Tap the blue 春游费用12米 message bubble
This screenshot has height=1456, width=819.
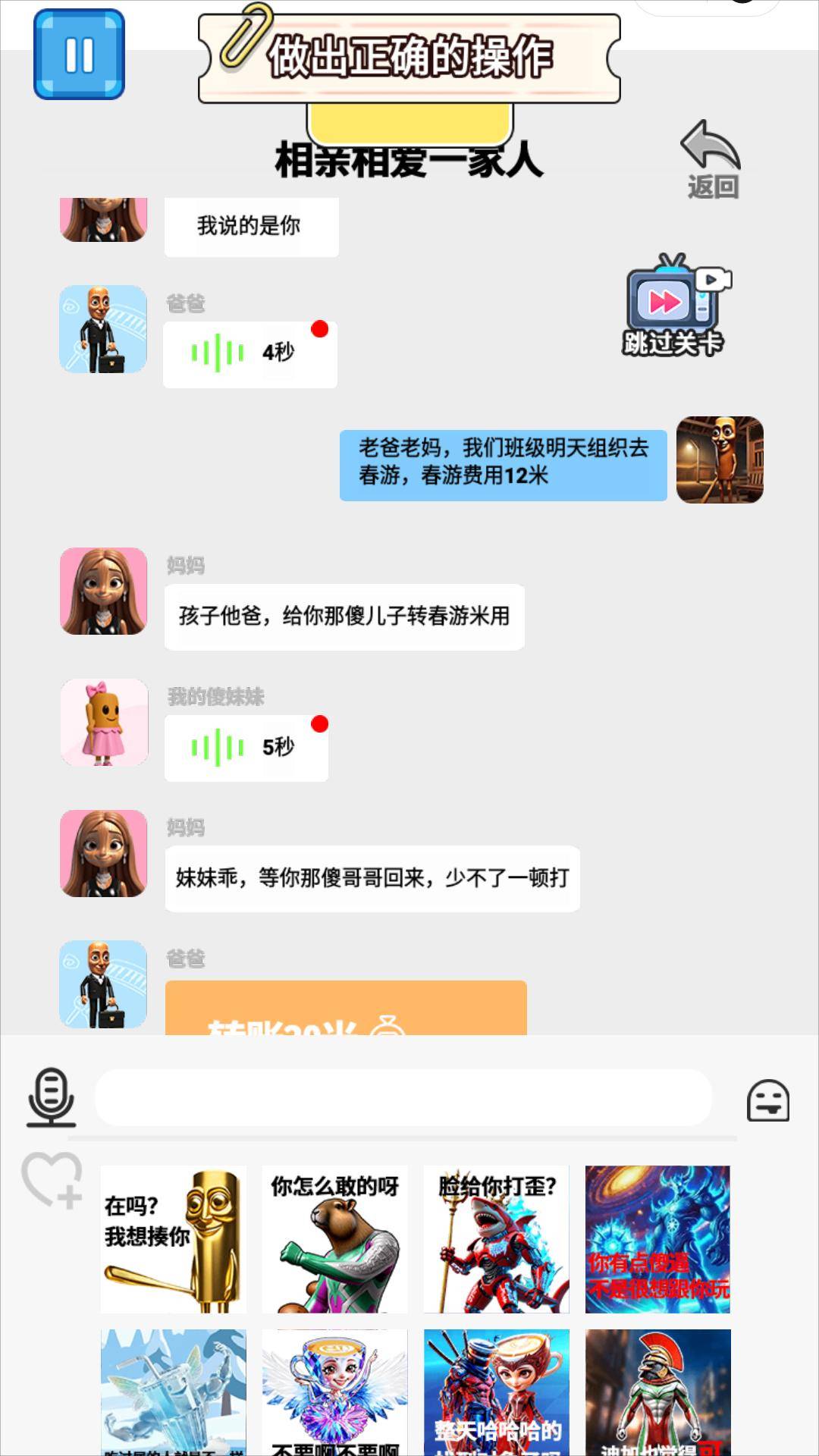500,463
